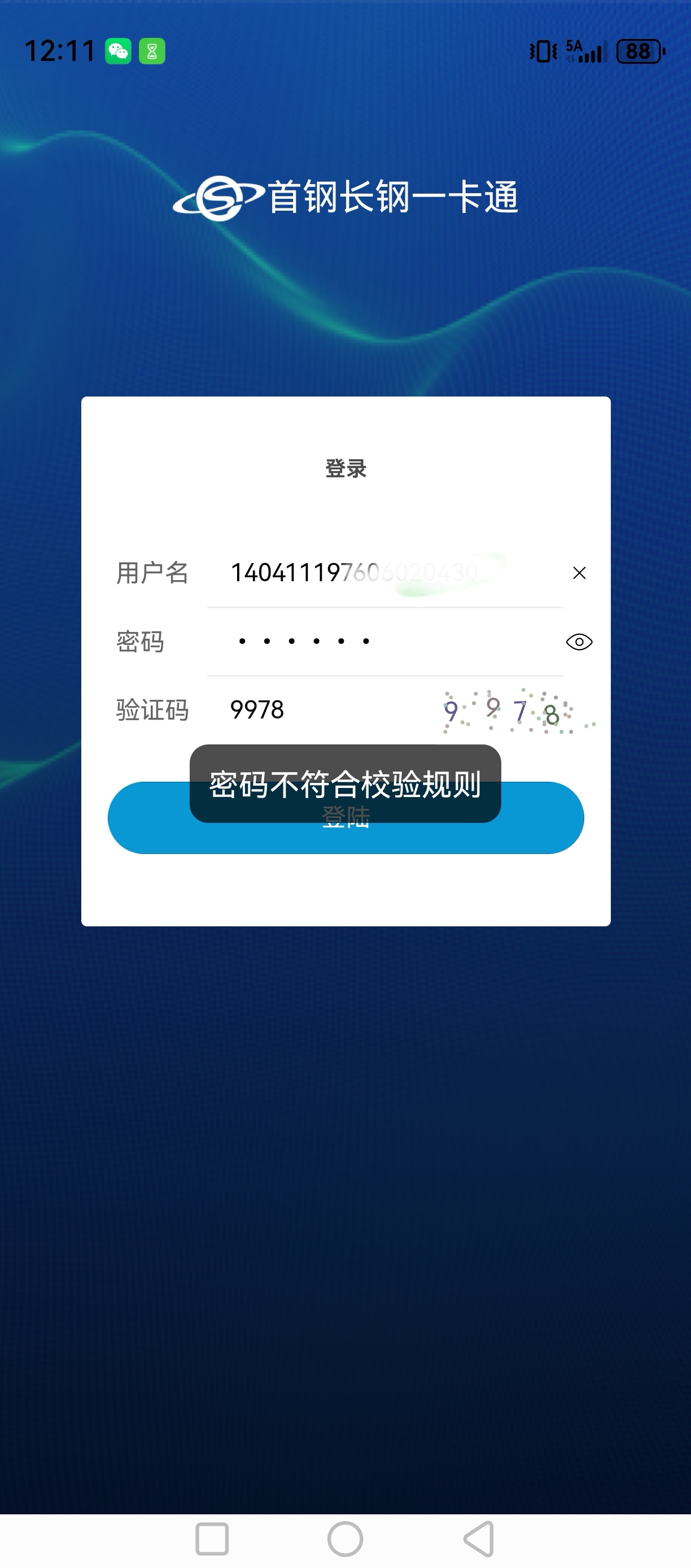The width and height of the screenshot is (691, 1568).
Task: Click inside the 用户名 username field
Action: [365, 573]
